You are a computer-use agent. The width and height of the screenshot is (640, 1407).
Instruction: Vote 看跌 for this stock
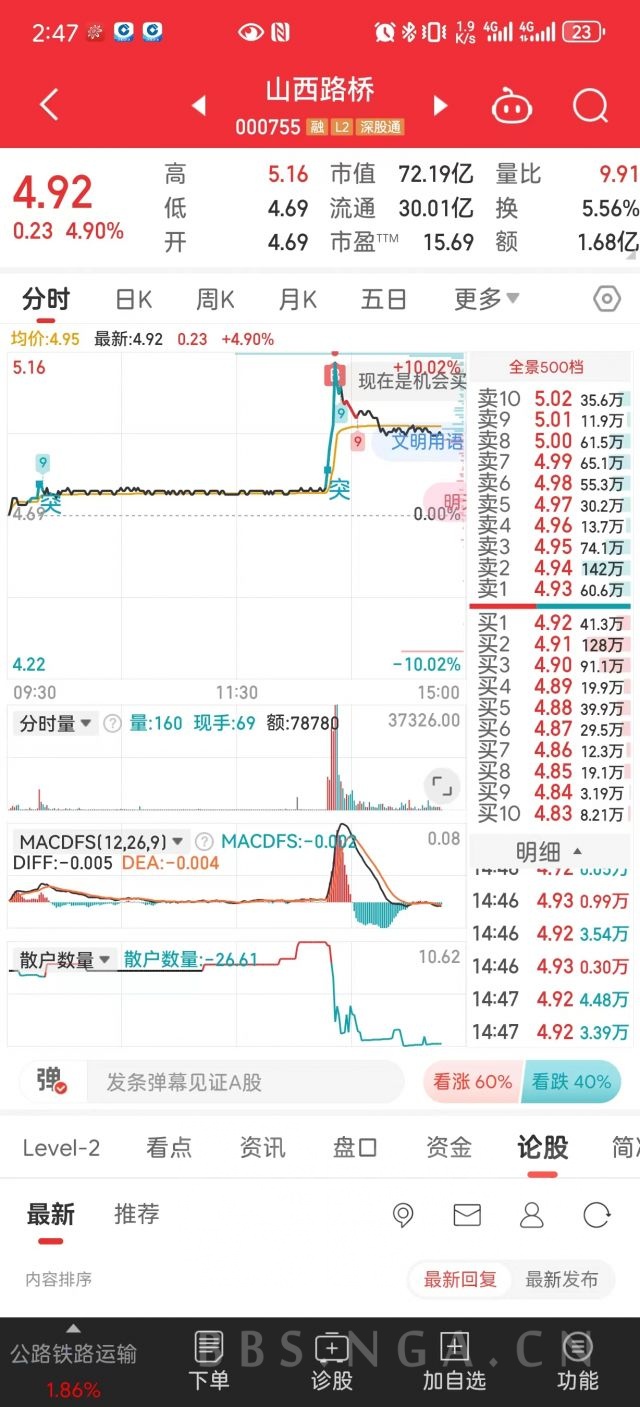[571, 1082]
